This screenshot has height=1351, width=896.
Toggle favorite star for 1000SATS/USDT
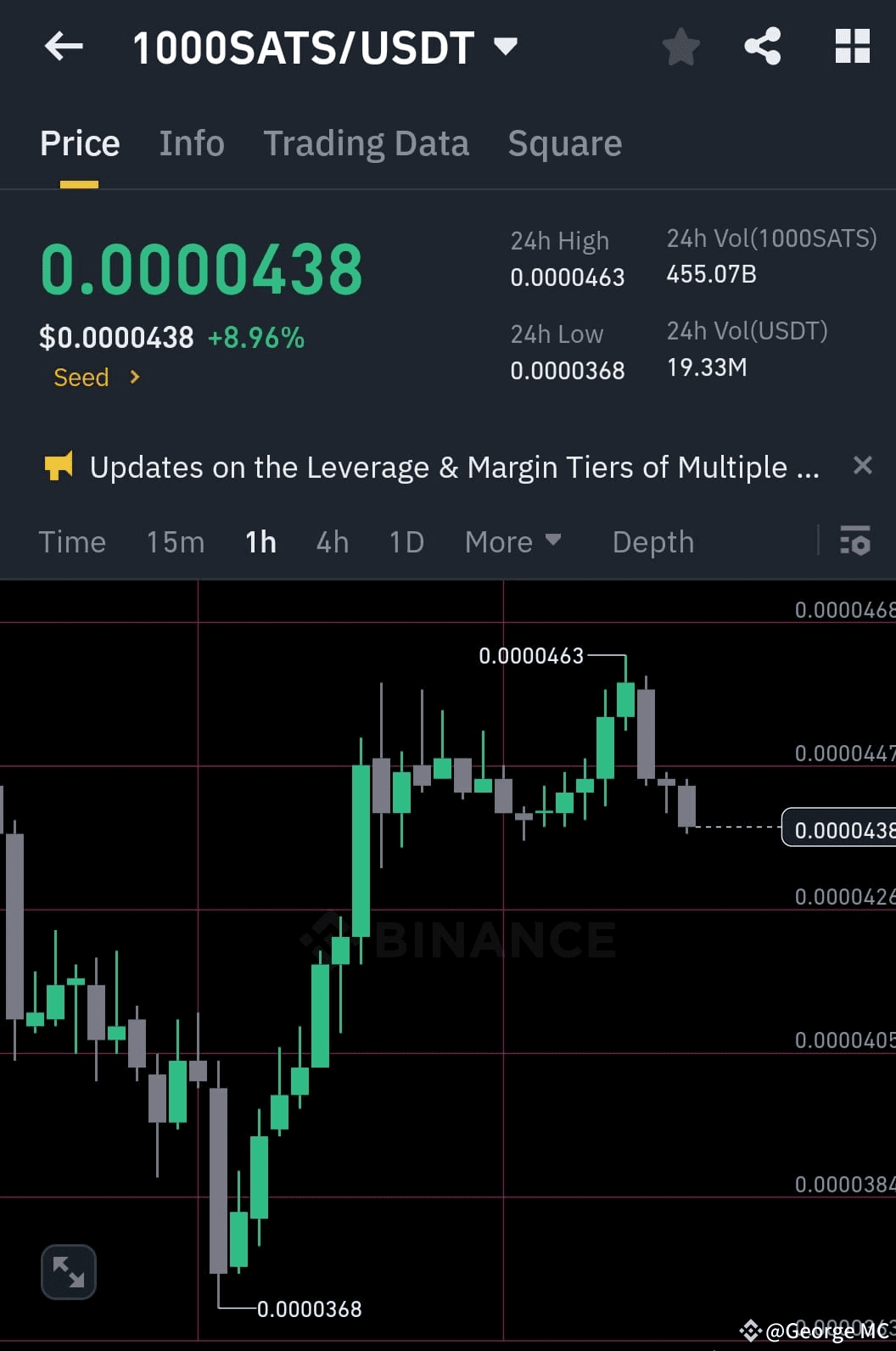(x=680, y=47)
